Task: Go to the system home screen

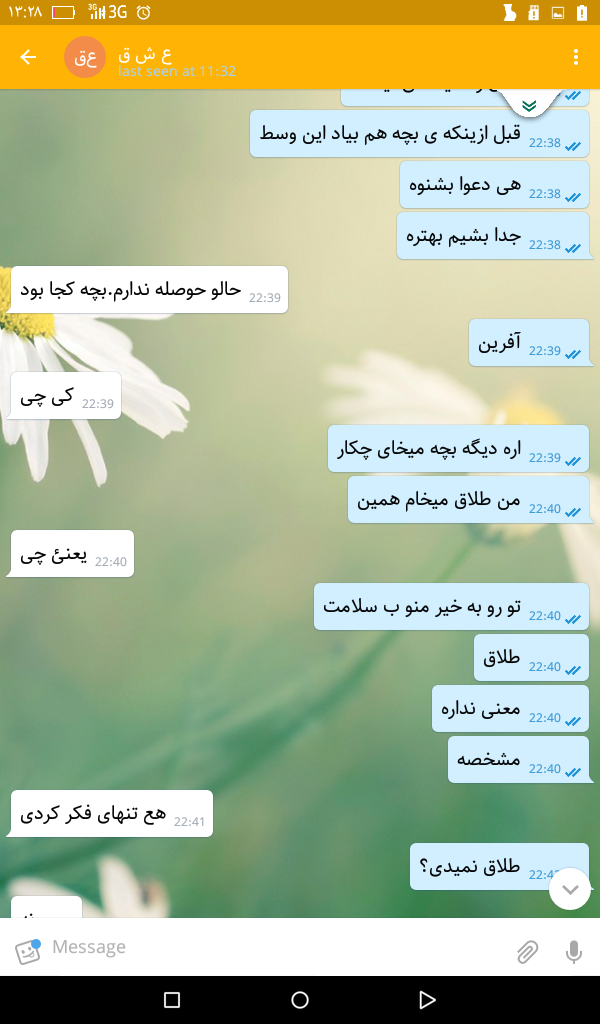Action: pyautogui.click(x=300, y=1000)
